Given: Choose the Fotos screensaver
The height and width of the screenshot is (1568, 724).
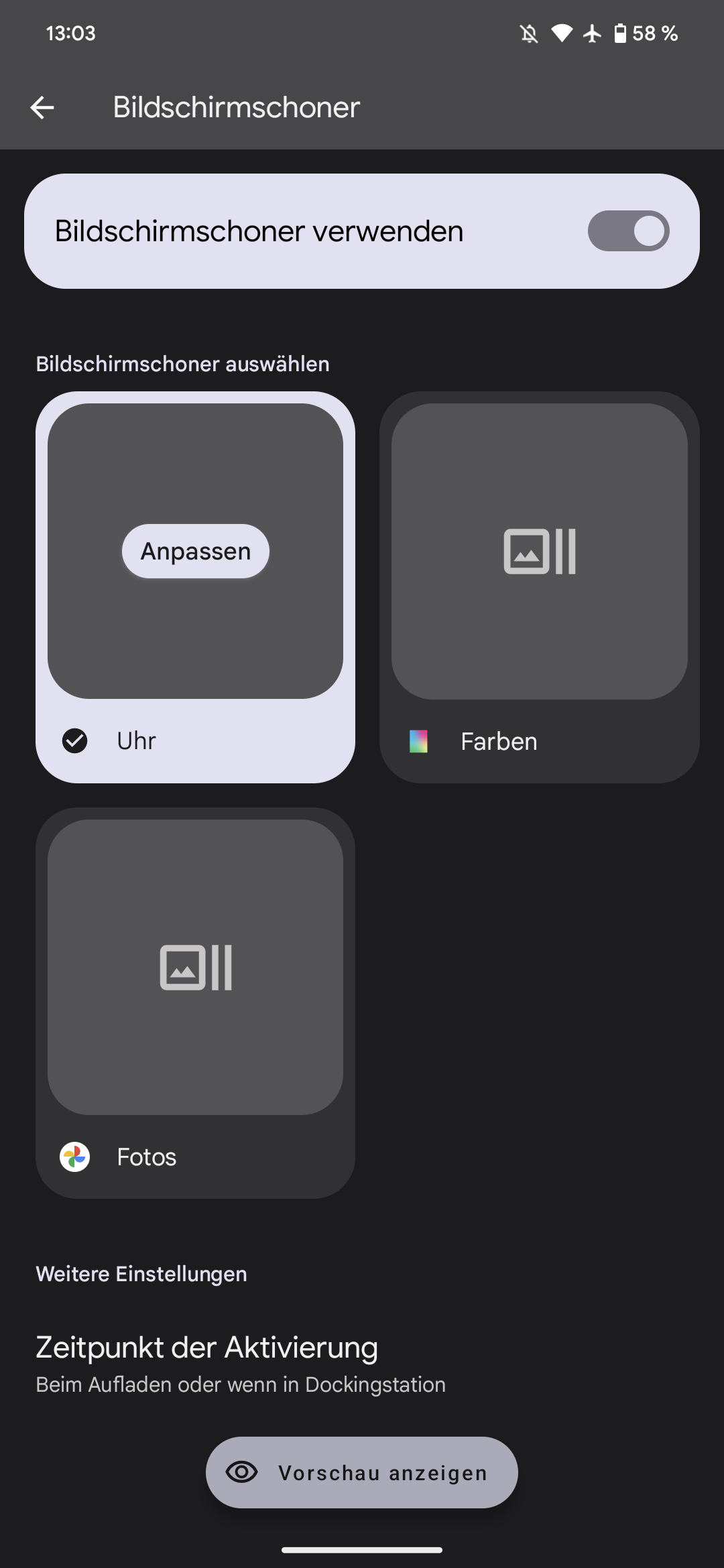Looking at the screenshot, I should pos(196,1003).
